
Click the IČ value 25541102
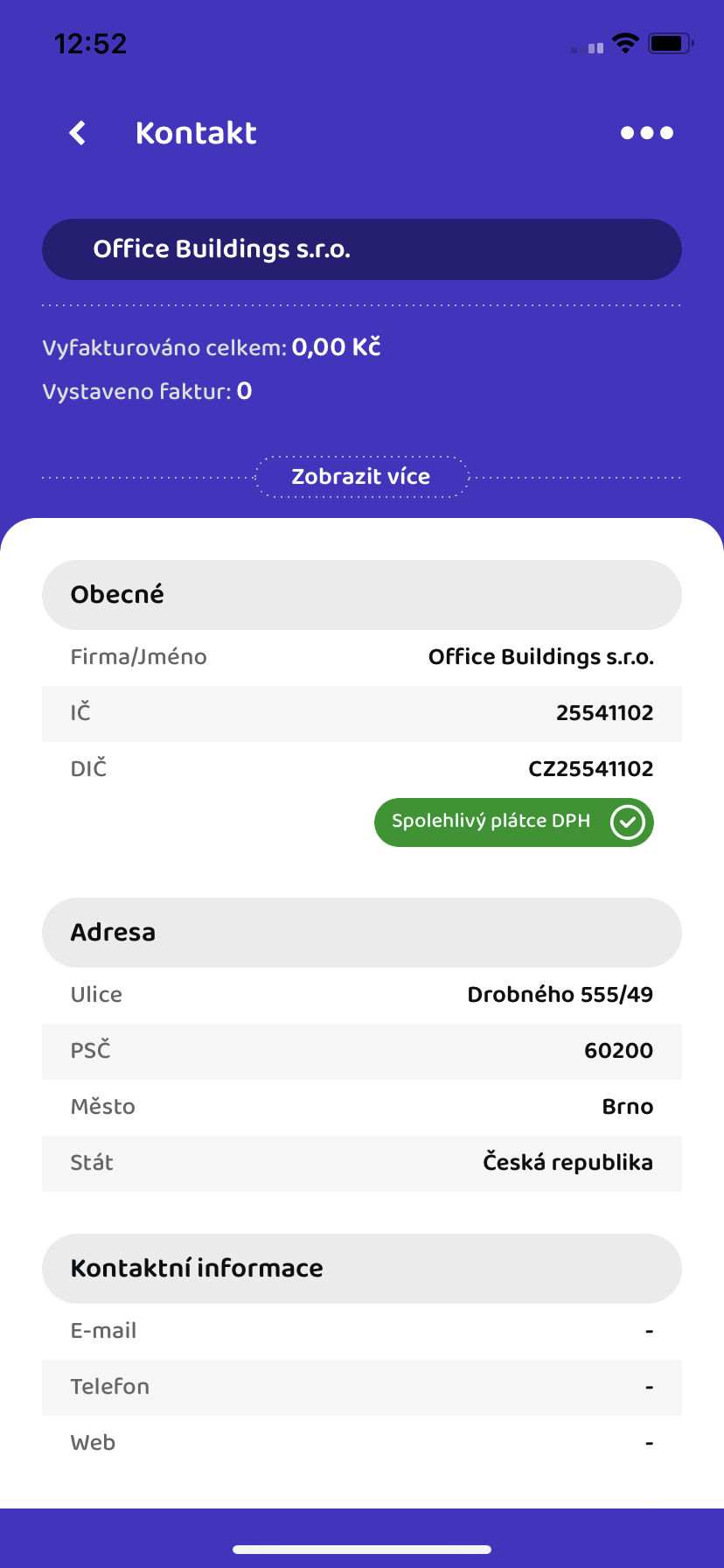pyautogui.click(x=605, y=713)
